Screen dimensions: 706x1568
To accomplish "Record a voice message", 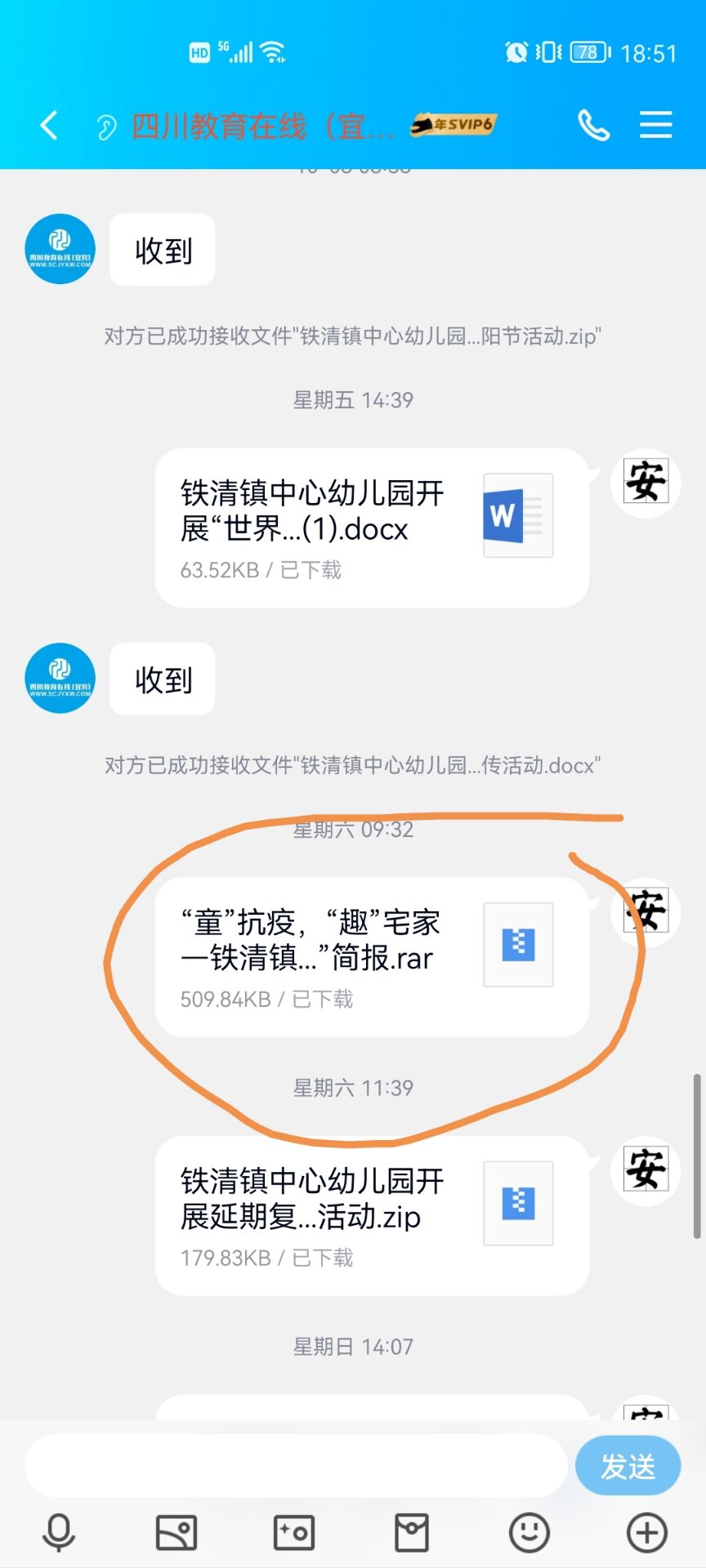I will pos(59,1533).
